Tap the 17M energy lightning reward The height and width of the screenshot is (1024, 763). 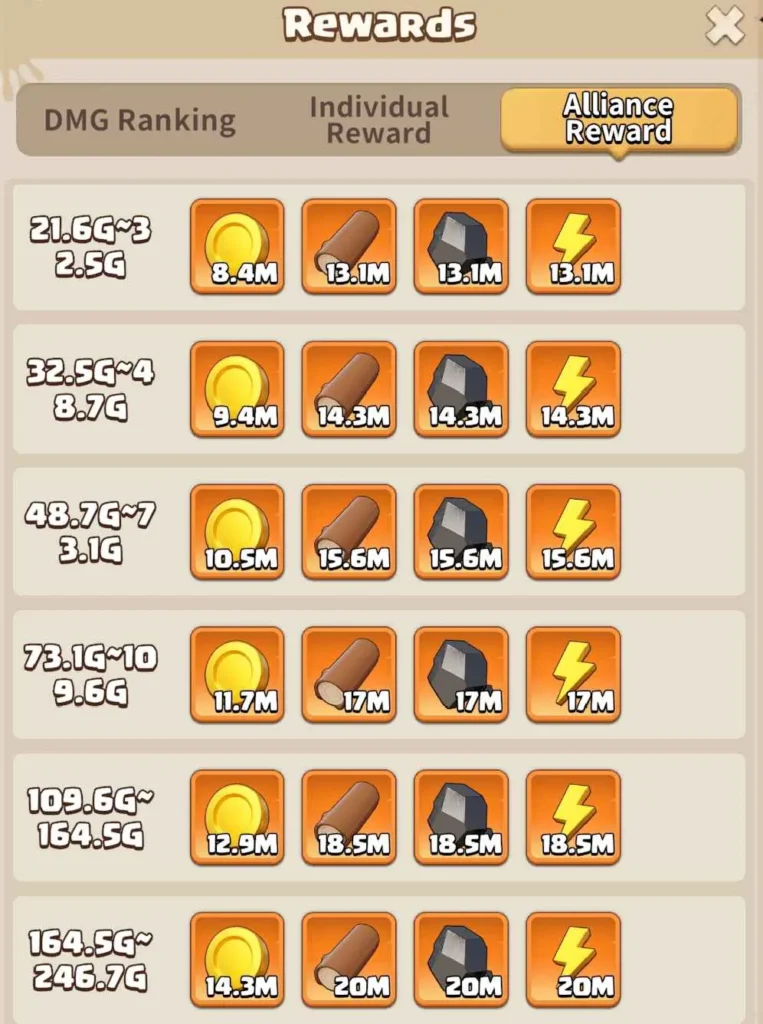tap(573, 675)
